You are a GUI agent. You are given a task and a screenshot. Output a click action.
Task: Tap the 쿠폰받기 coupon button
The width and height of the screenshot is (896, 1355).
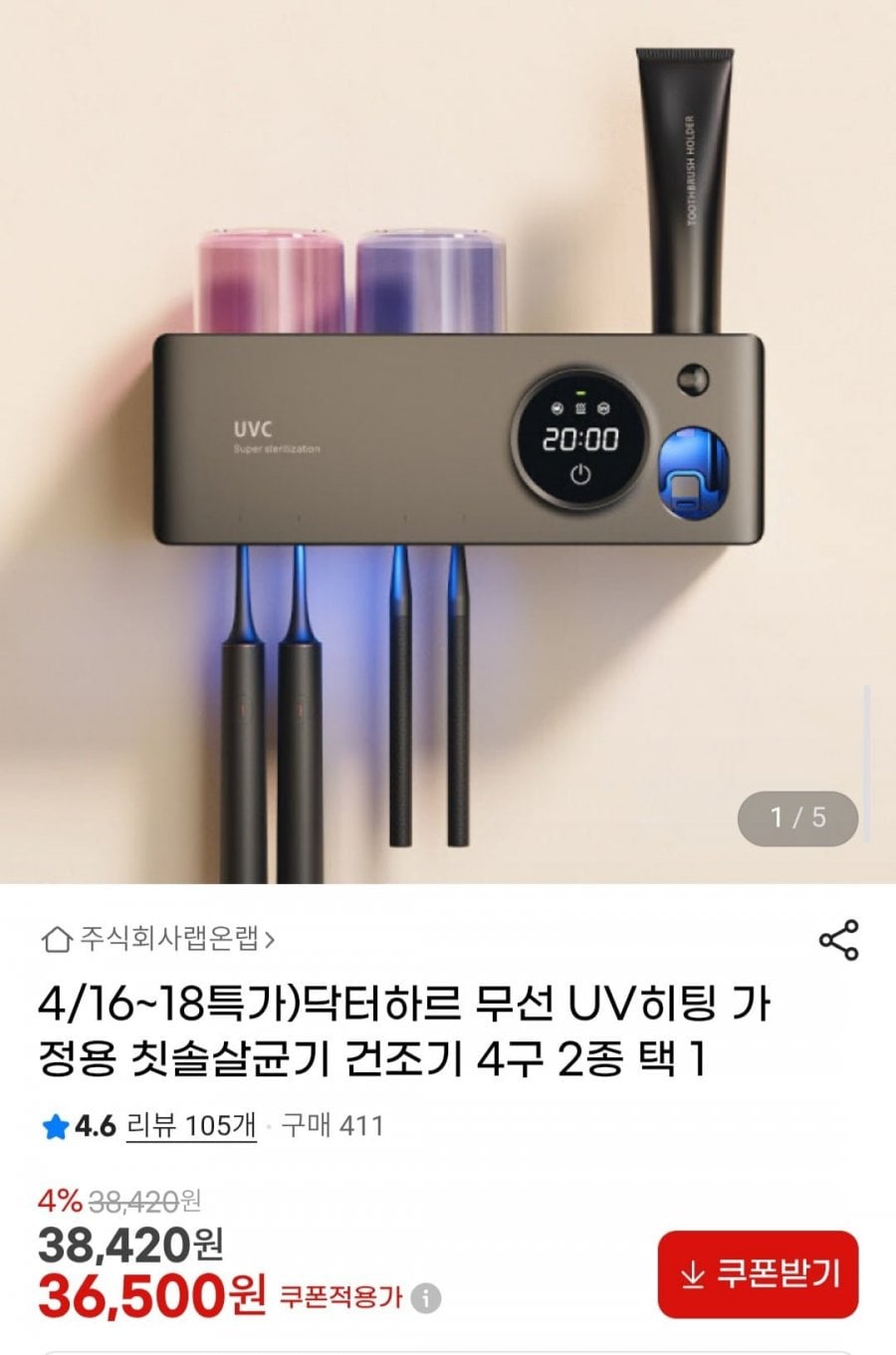point(758,1273)
